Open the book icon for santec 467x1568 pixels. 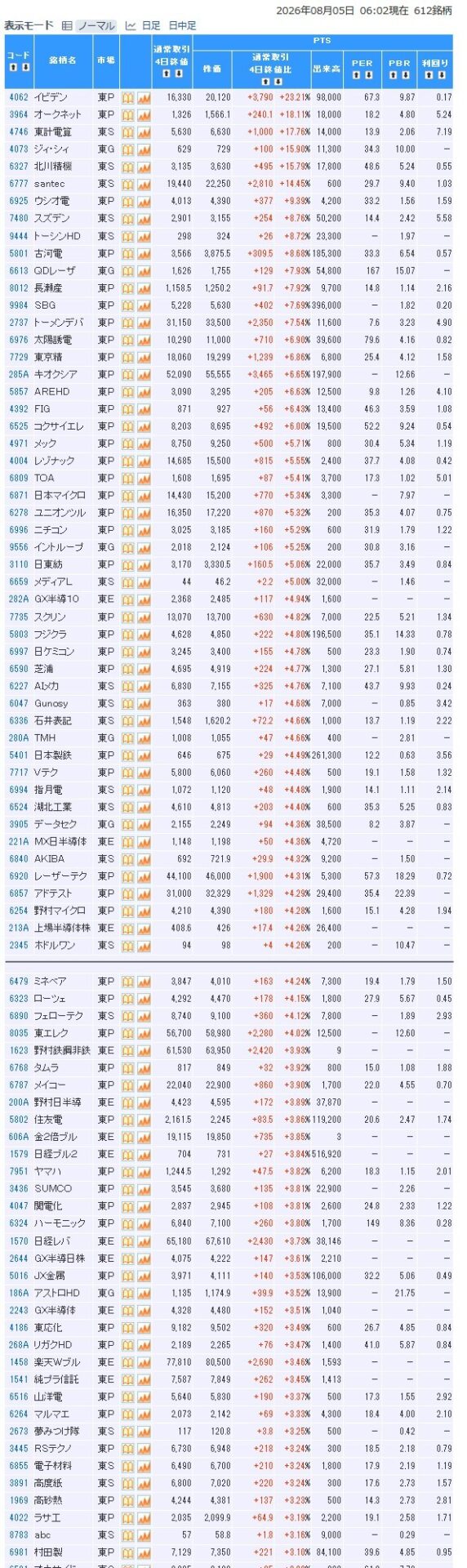(127, 184)
